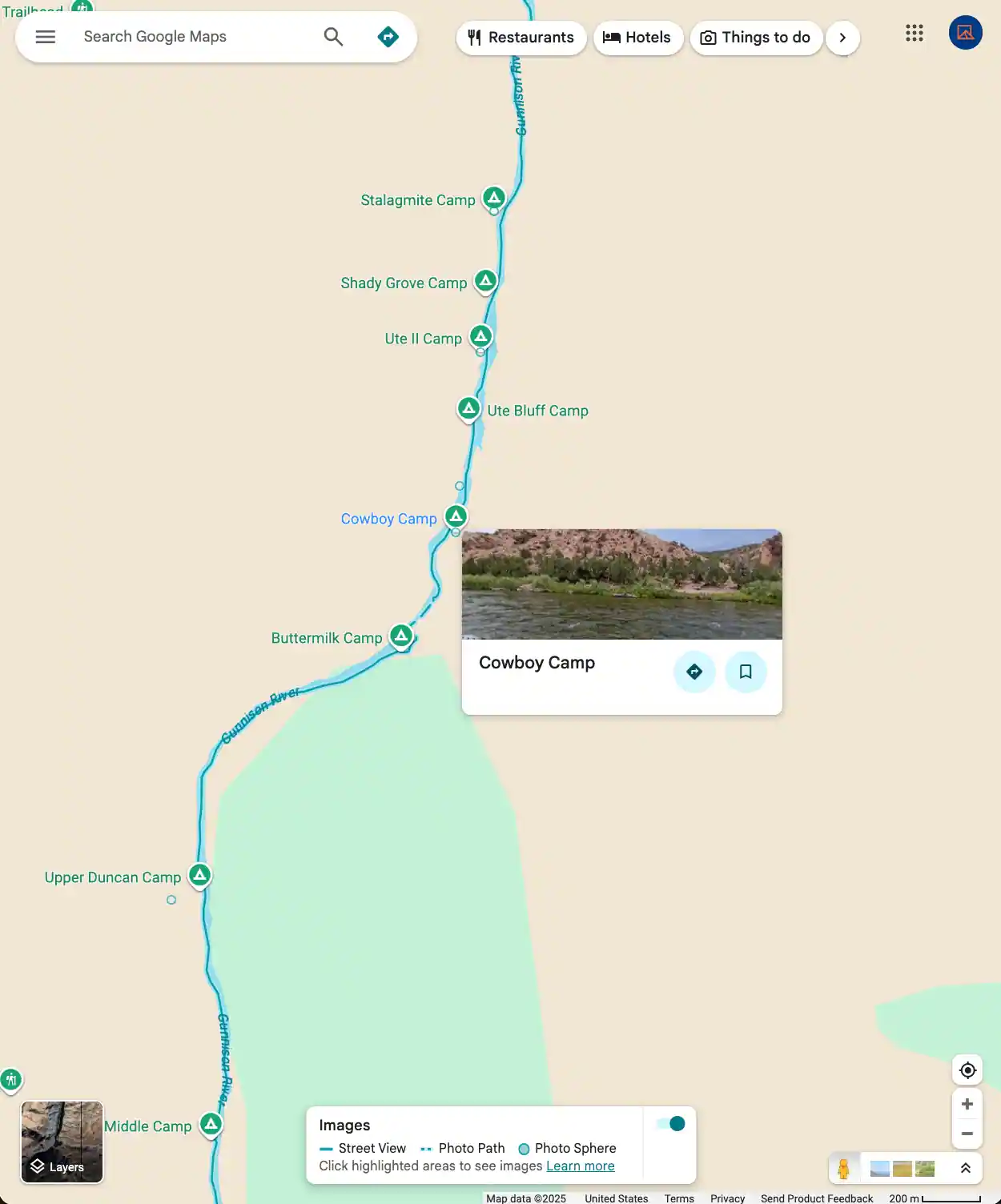Click the Show Your Location icon
1001x1204 pixels.
967,1070
